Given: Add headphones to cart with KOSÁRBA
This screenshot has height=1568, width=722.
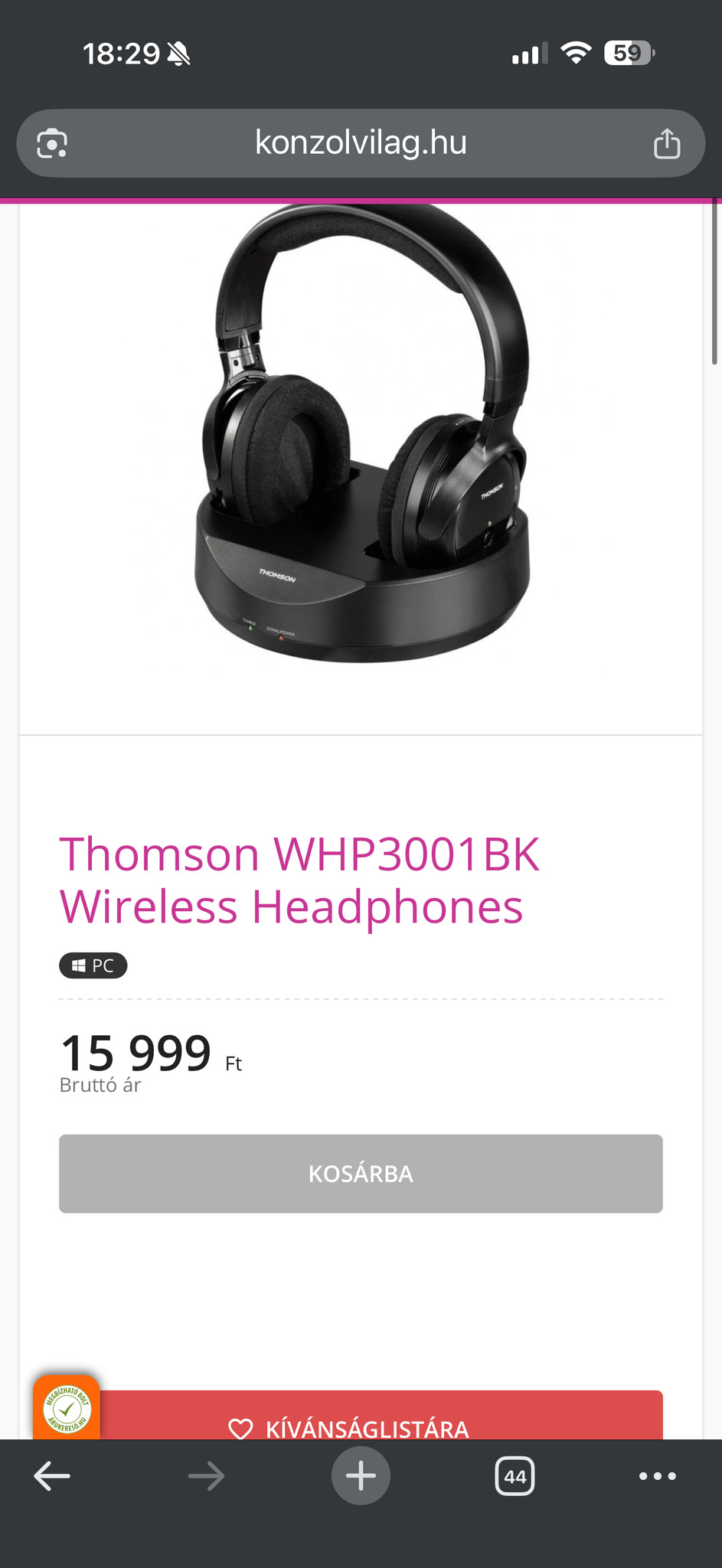Looking at the screenshot, I should [x=361, y=1173].
